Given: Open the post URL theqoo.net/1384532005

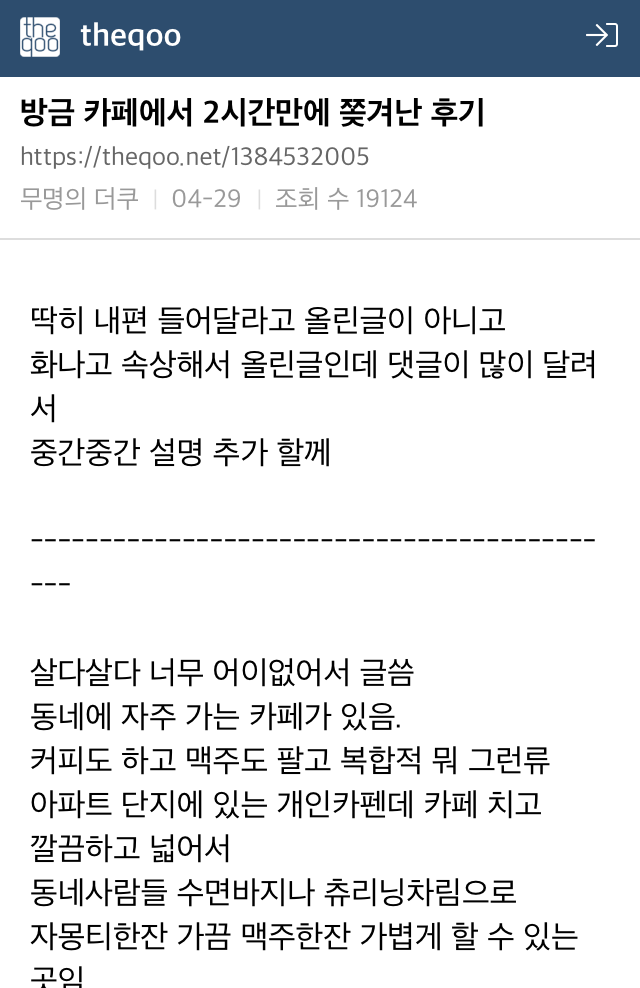Looking at the screenshot, I should click(195, 157).
